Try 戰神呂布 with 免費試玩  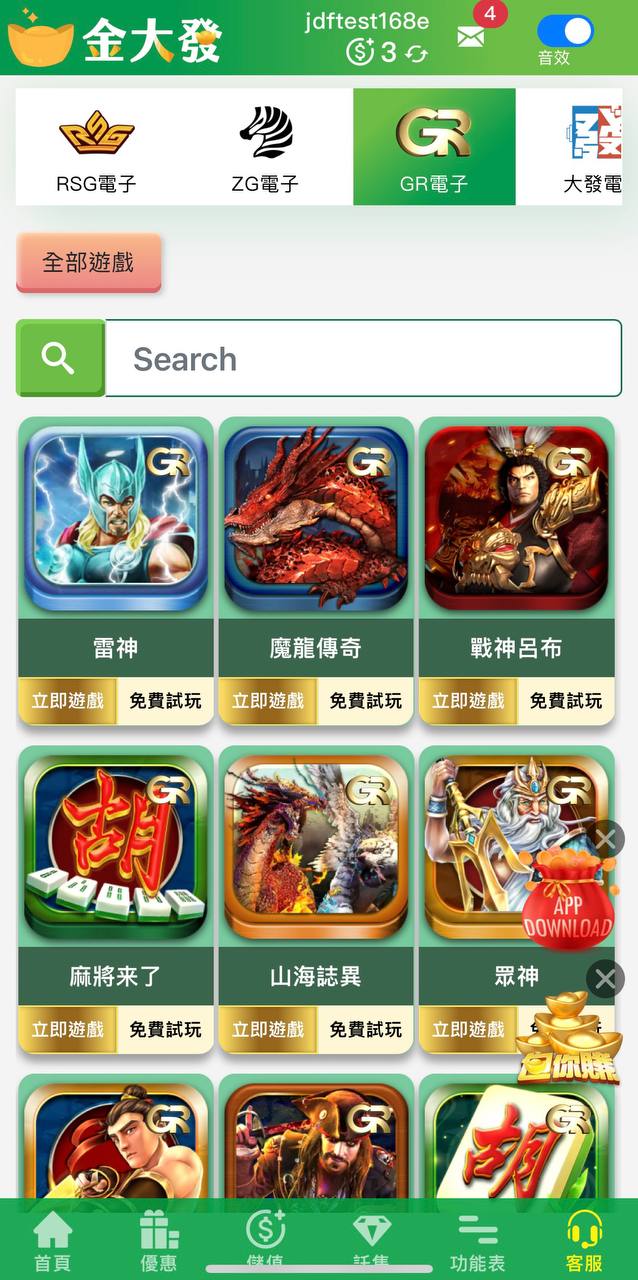click(x=565, y=701)
